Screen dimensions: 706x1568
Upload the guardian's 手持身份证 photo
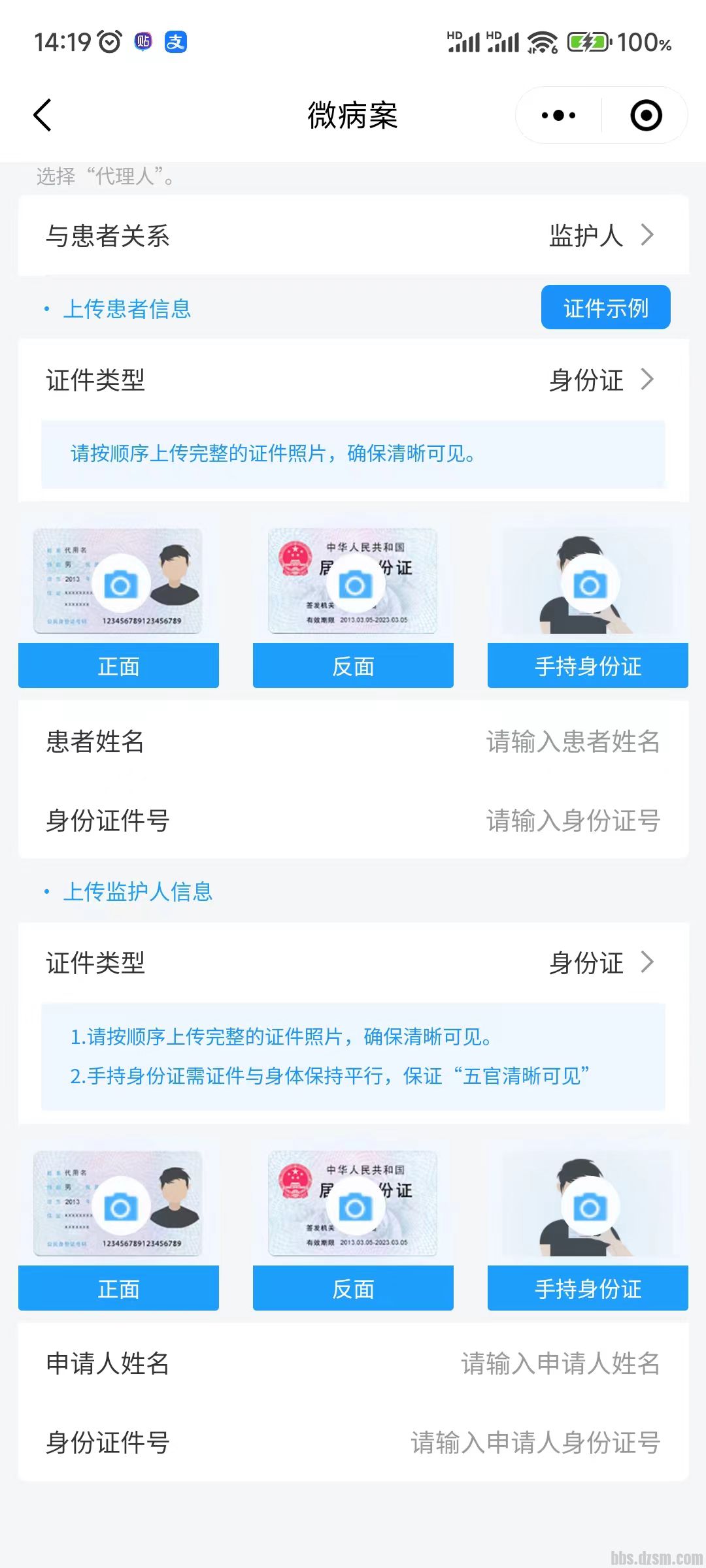click(x=590, y=1207)
